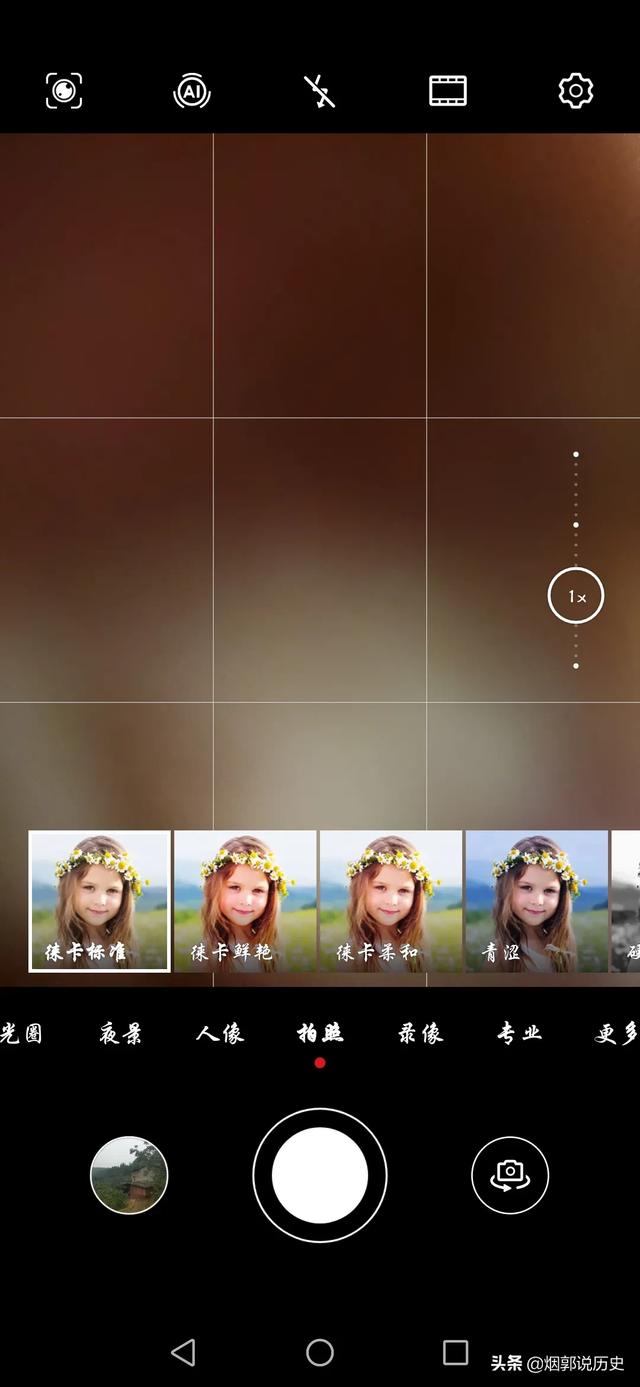This screenshot has width=640, height=1387.
Task: Flip to the front camera
Action: click(510, 1175)
